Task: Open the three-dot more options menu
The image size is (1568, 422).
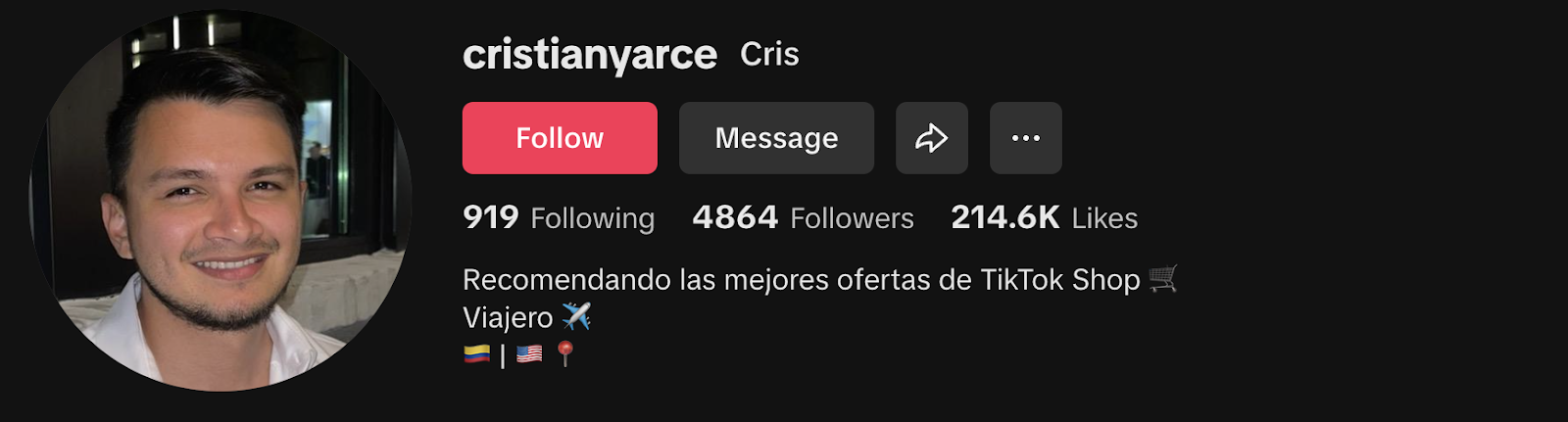Action: click(1025, 138)
